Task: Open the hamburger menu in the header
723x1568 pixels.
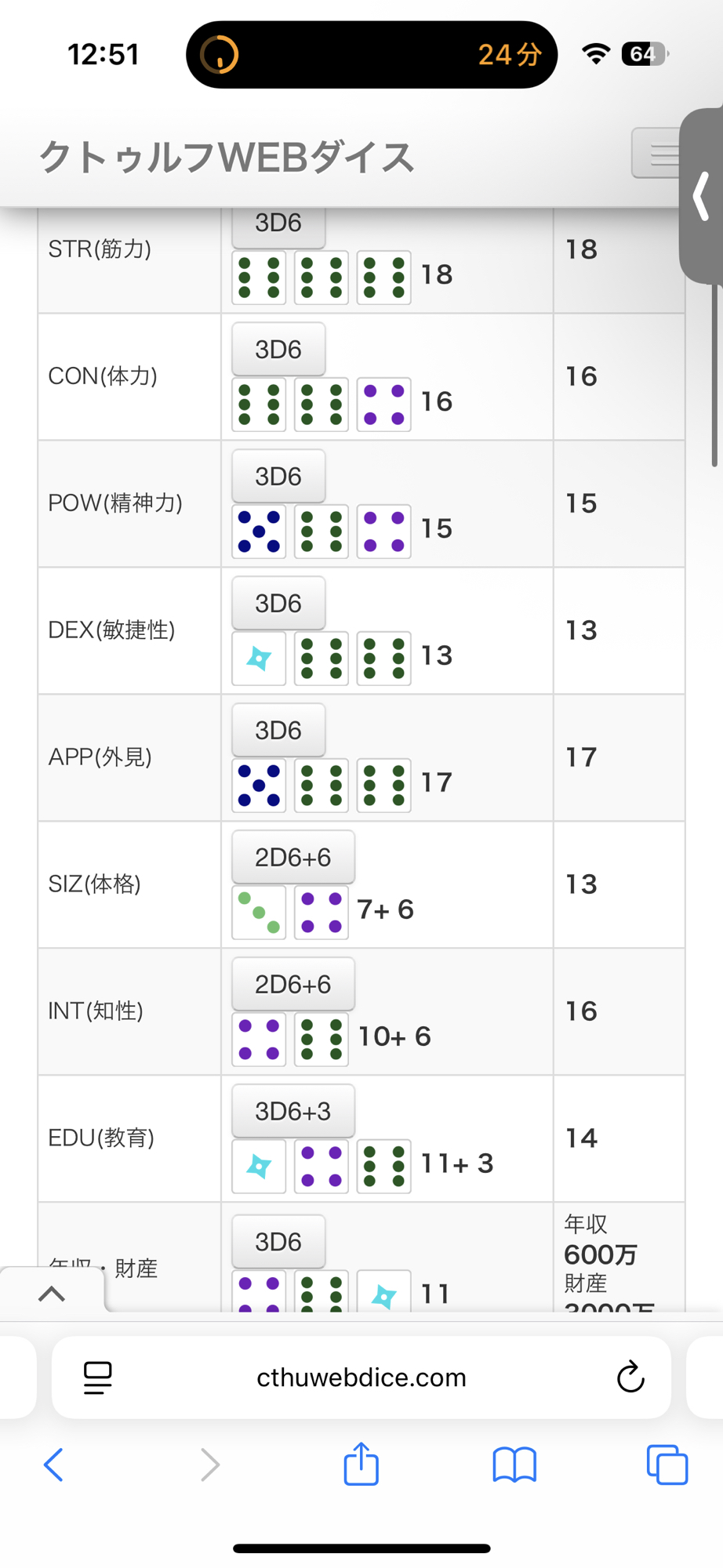Action: pyautogui.click(x=657, y=154)
